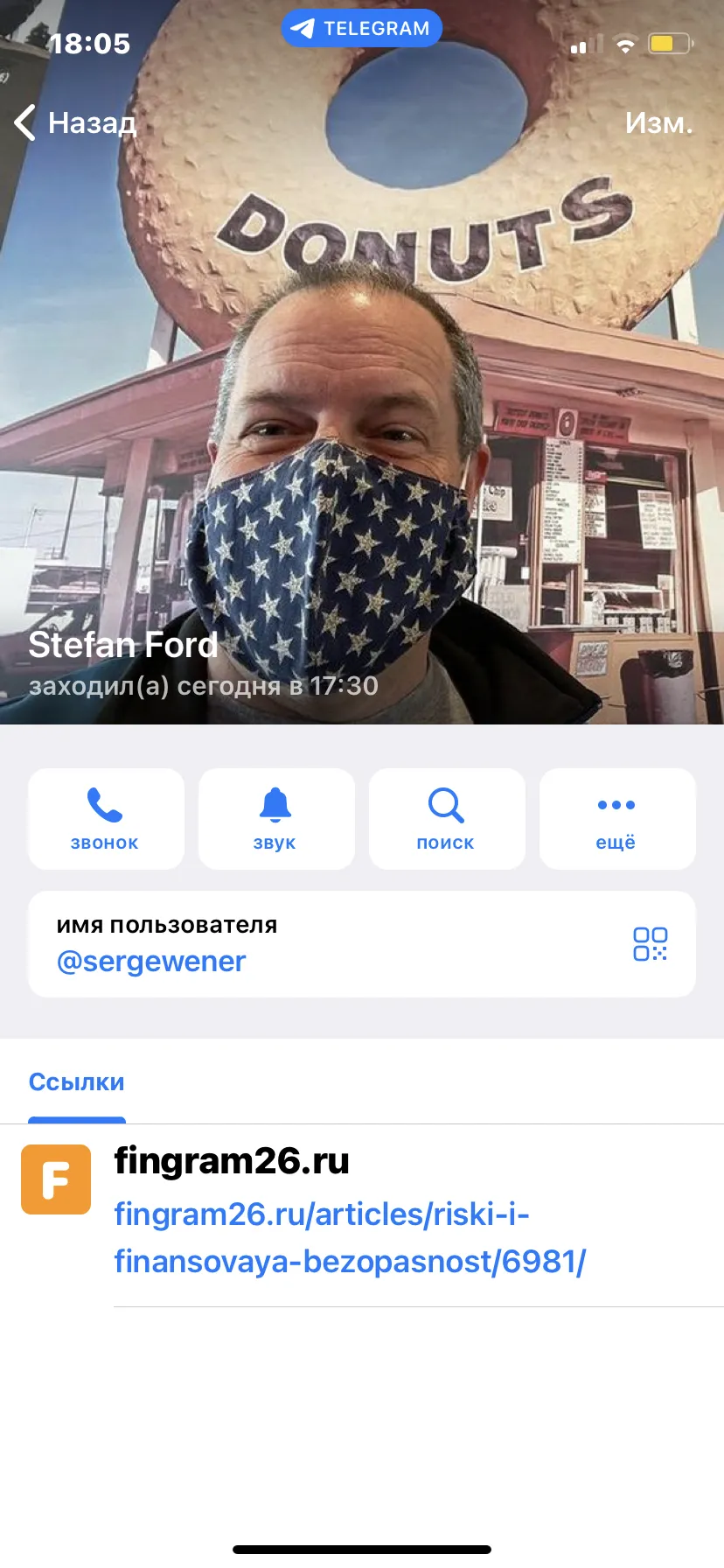Return to the app via Telegram pill

[361, 28]
